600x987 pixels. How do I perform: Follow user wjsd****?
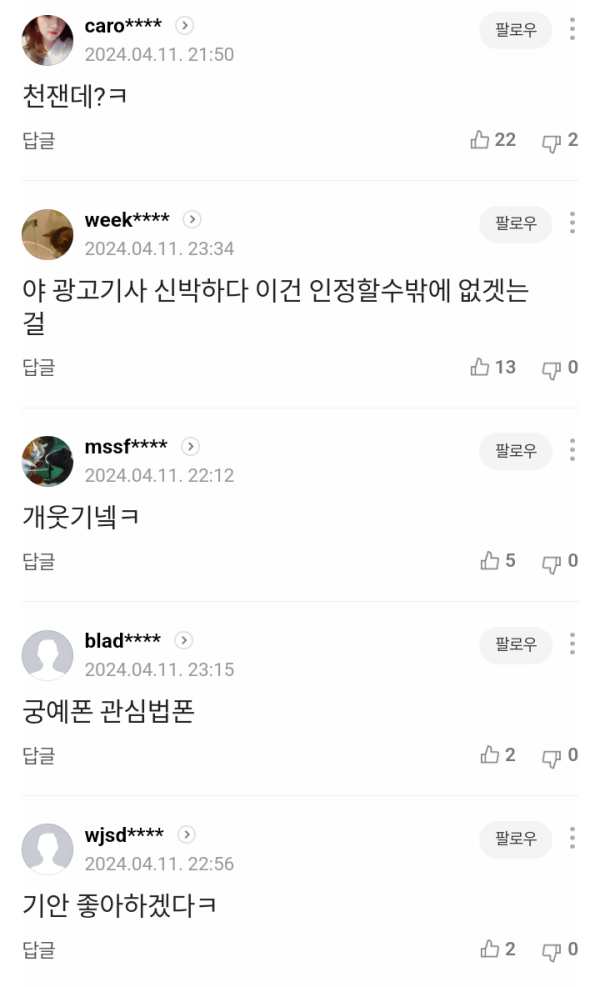click(x=515, y=839)
